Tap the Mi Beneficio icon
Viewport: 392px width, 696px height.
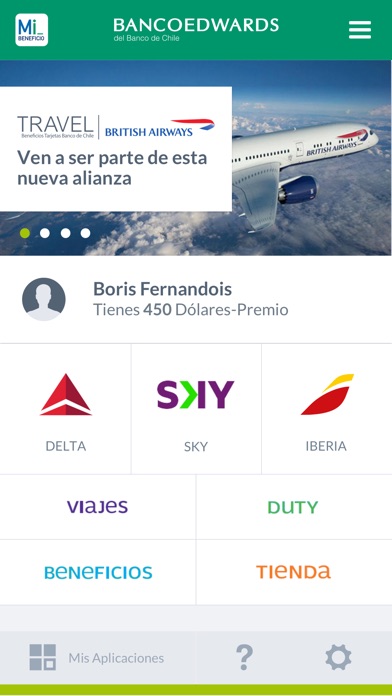pyautogui.click(x=32, y=30)
